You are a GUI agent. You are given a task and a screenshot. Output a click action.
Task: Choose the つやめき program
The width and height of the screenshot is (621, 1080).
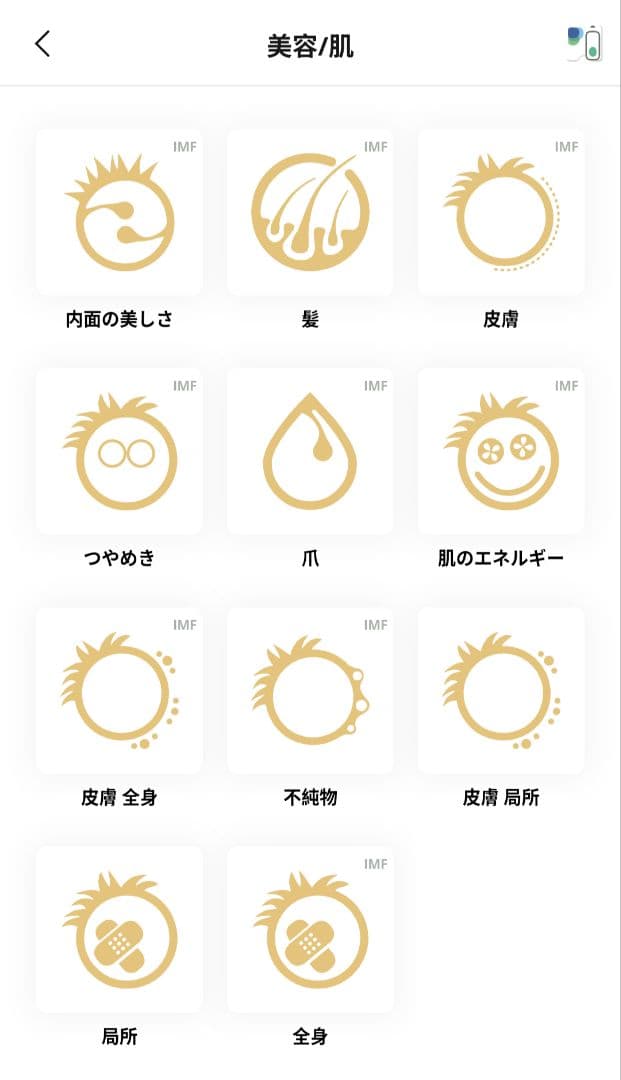(x=119, y=451)
